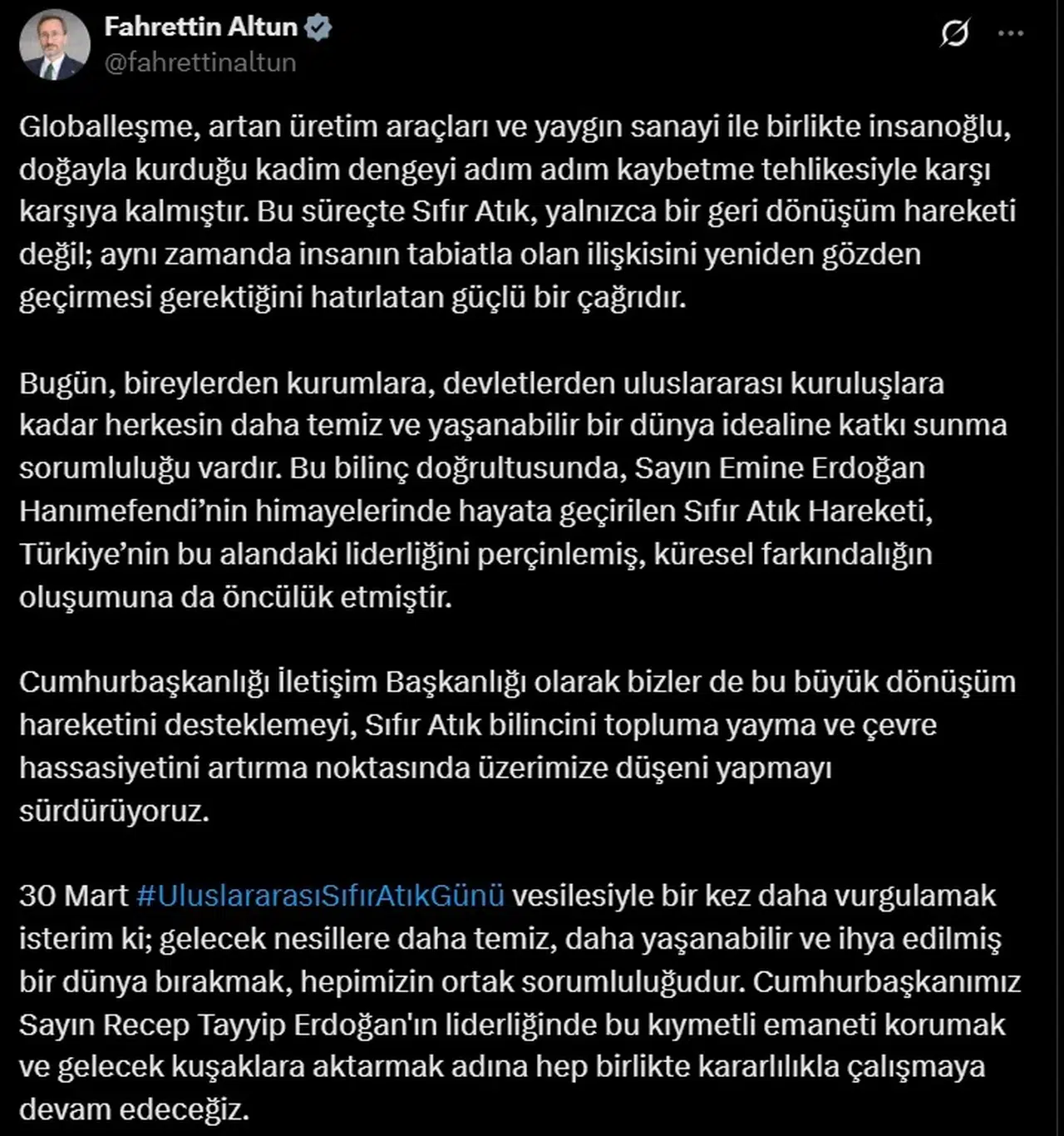The height and width of the screenshot is (1136, 1064).
Task: Open Fahrettin Altun's profile picture
Action: point(54,44)
